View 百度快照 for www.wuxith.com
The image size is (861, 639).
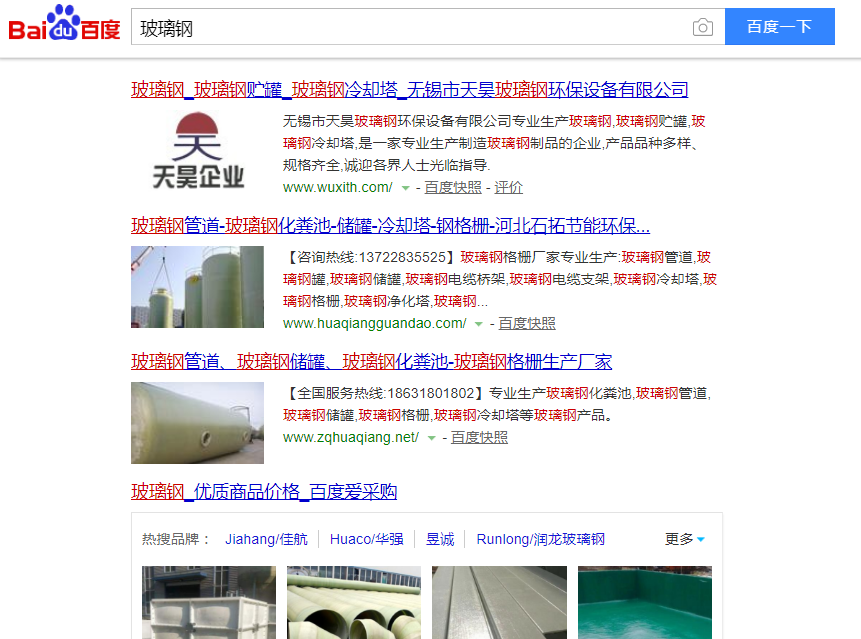pyautogui.click(x=453, y=187)
